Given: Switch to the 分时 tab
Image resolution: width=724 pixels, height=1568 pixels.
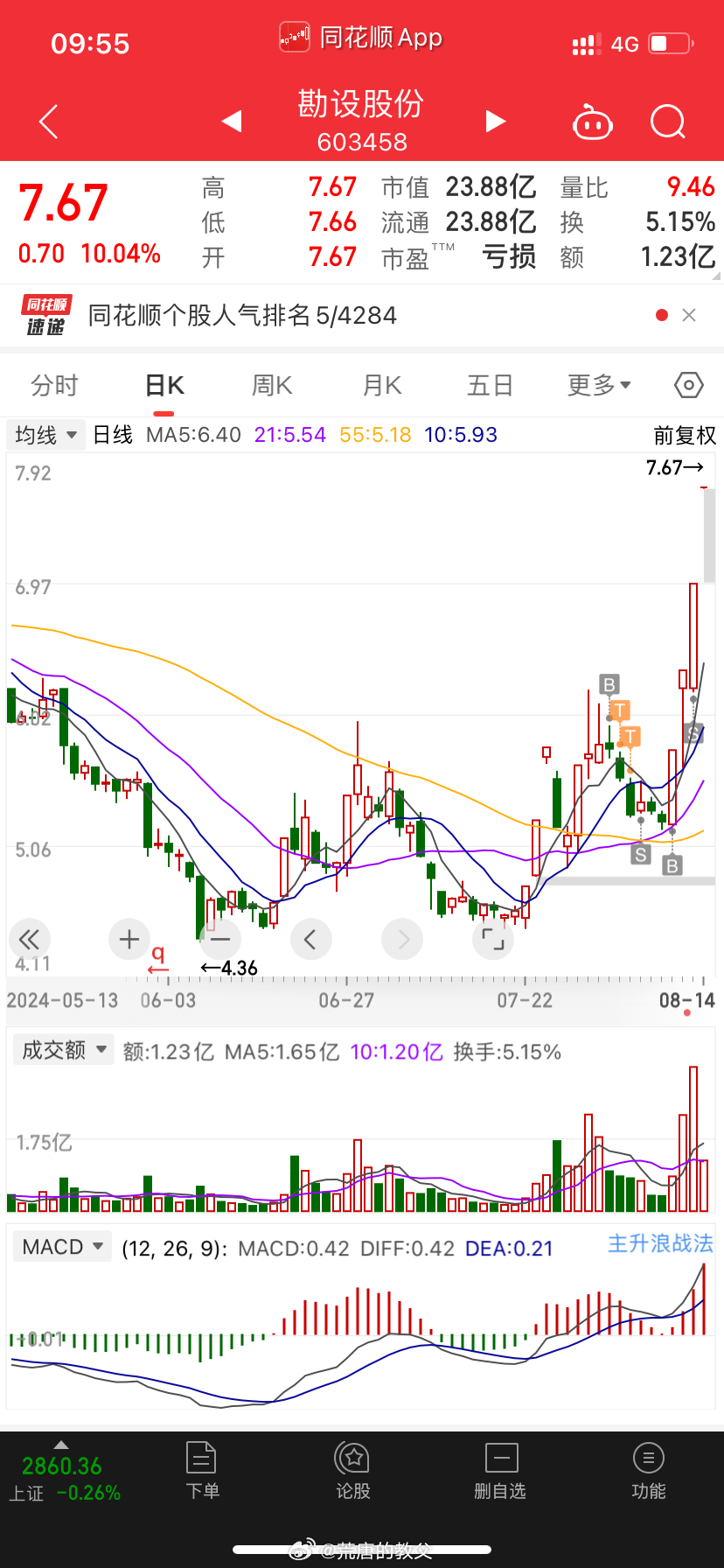Looking at the screenshot, I should click(x=54, y=385).
